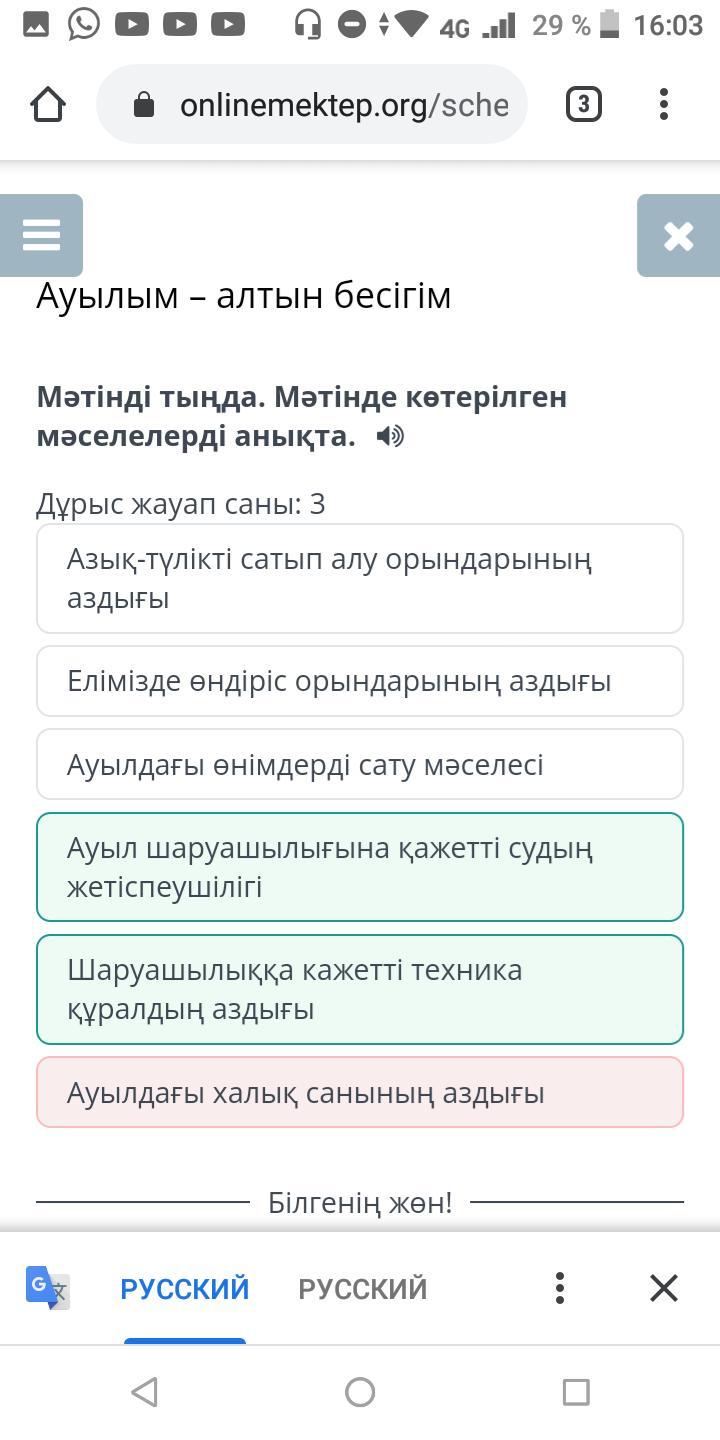
Task: Open recent apps from navigation bar
Action: [x=576, y=1392]
